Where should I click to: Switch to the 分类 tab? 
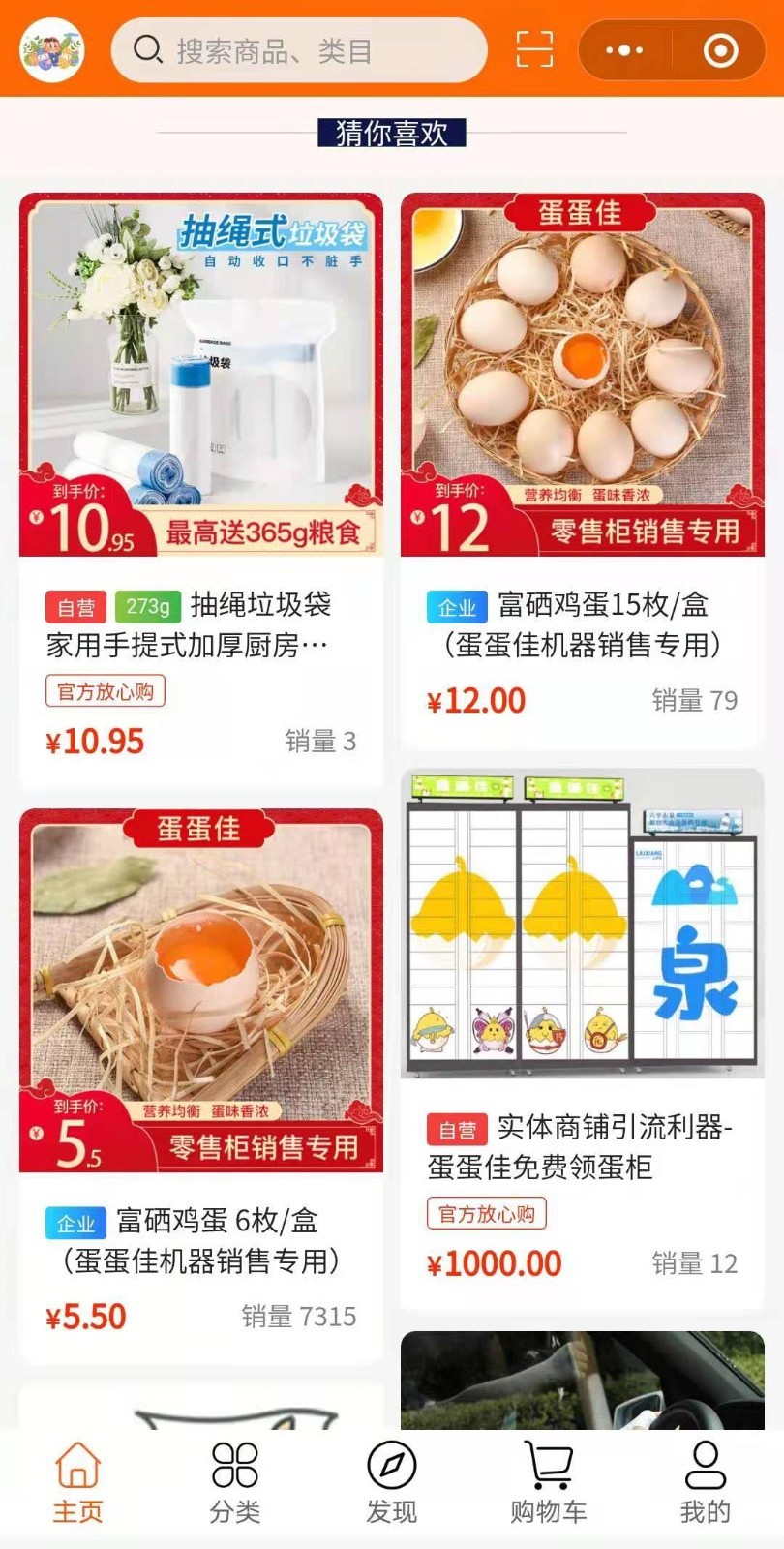[x=234, y=1482]
